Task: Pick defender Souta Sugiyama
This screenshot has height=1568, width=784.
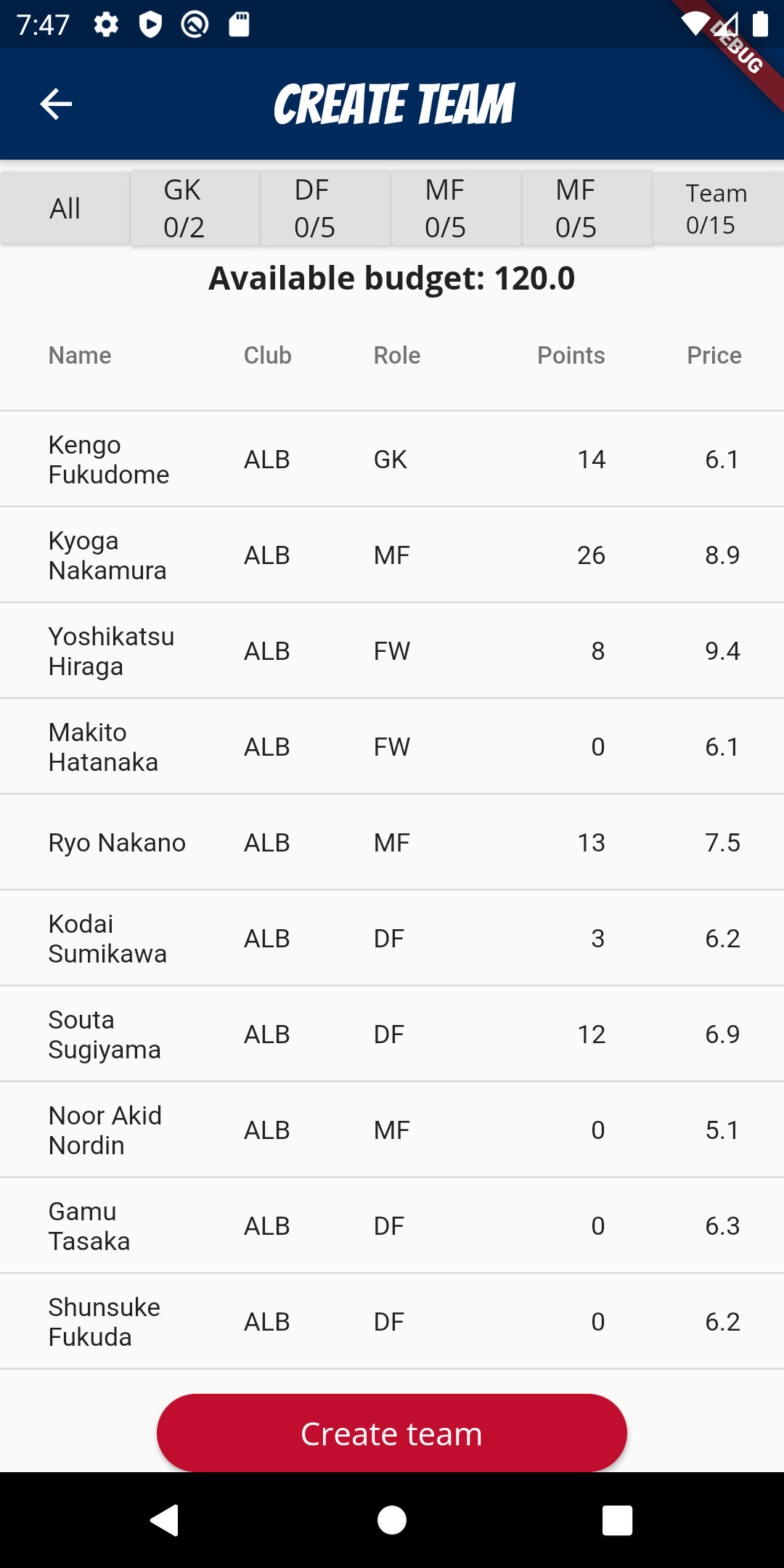Action: [x=392, y=1034]
